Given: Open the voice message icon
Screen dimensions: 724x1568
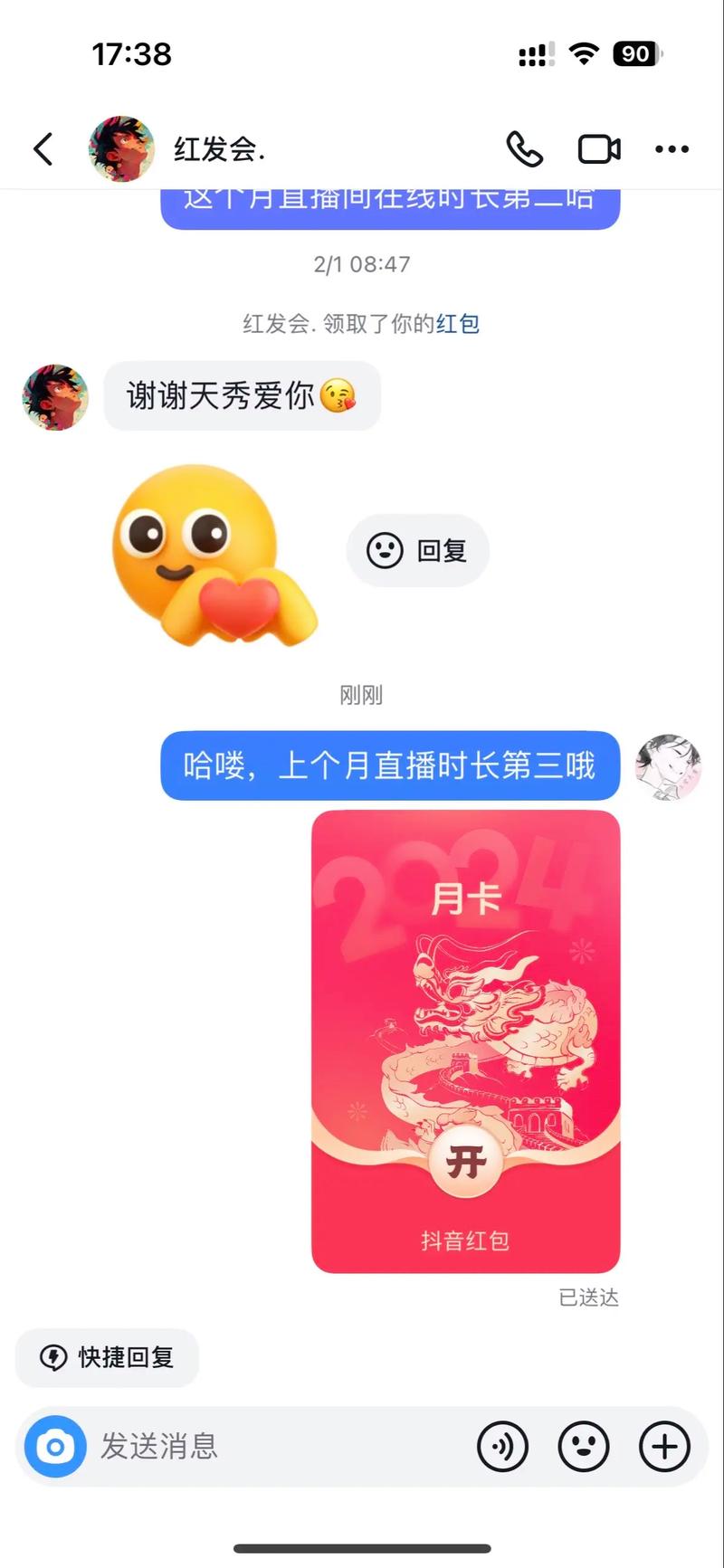Looking at the screenshot, I should tap(503, 1446).
